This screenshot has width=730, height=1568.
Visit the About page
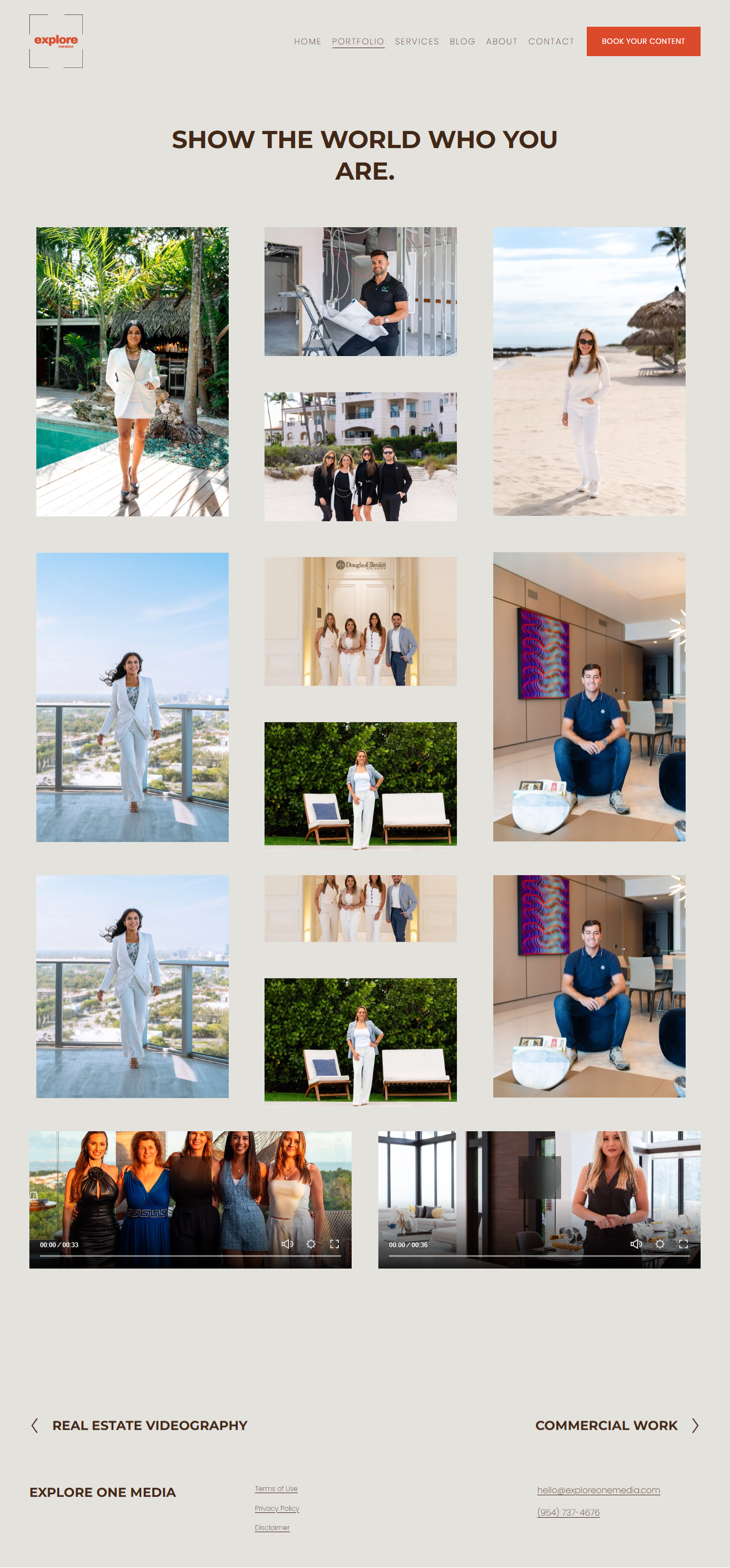pyautogui.click(x=501, y=41)
